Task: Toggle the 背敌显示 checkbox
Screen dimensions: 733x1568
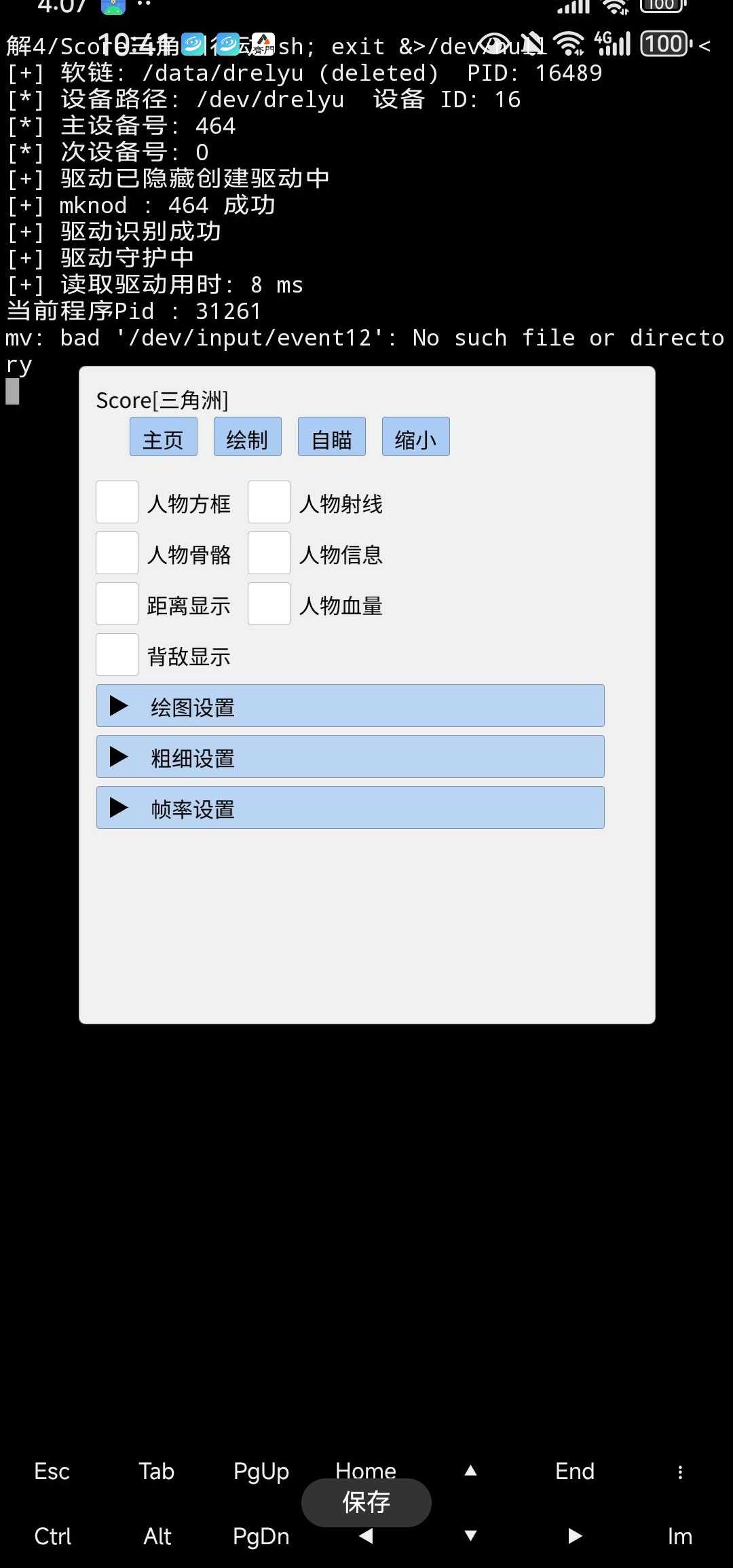Action: pos(117,655)
